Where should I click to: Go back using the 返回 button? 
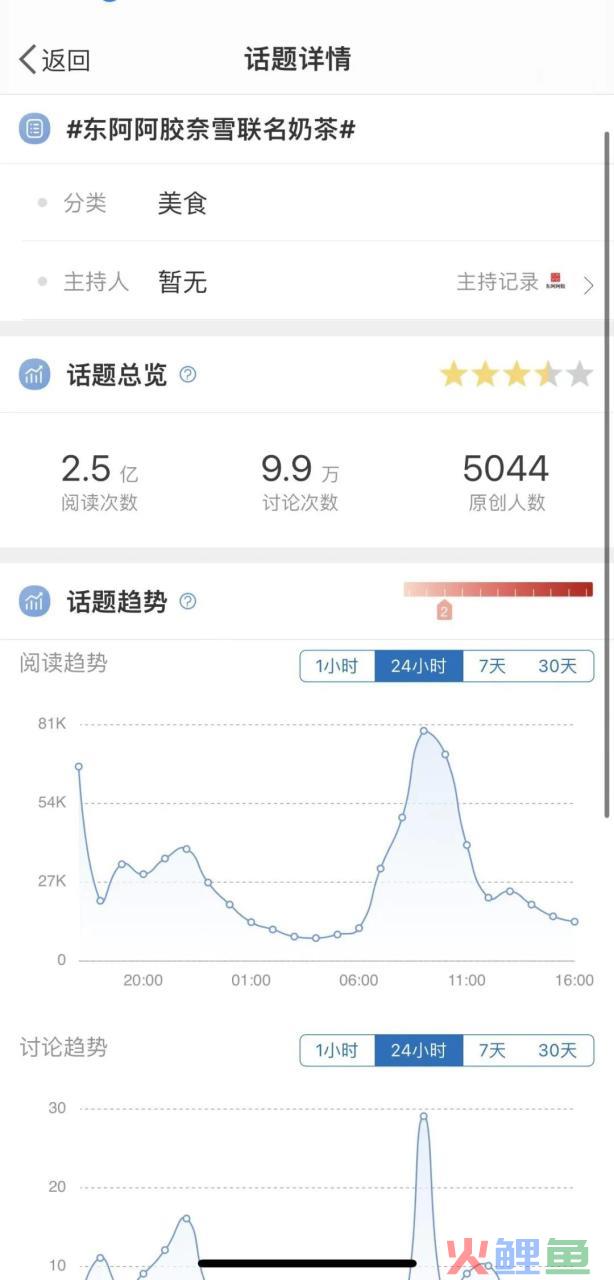click(x=54, y=59)
